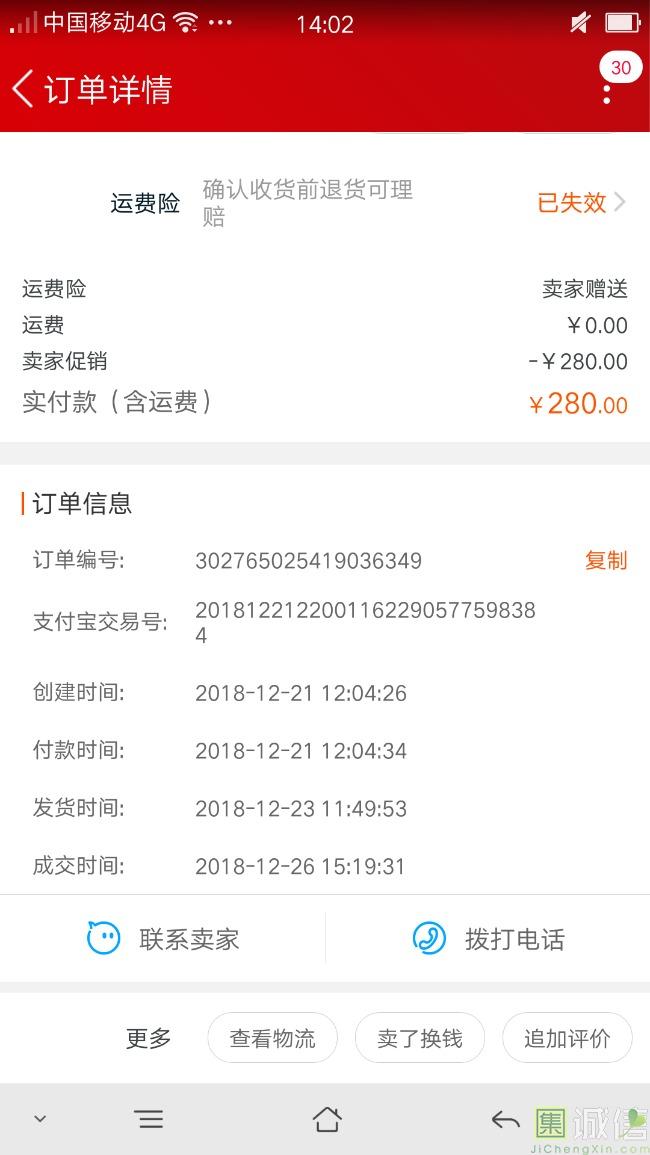
Task: Add a follow-up review with 追加评价
Action: 567,1038
